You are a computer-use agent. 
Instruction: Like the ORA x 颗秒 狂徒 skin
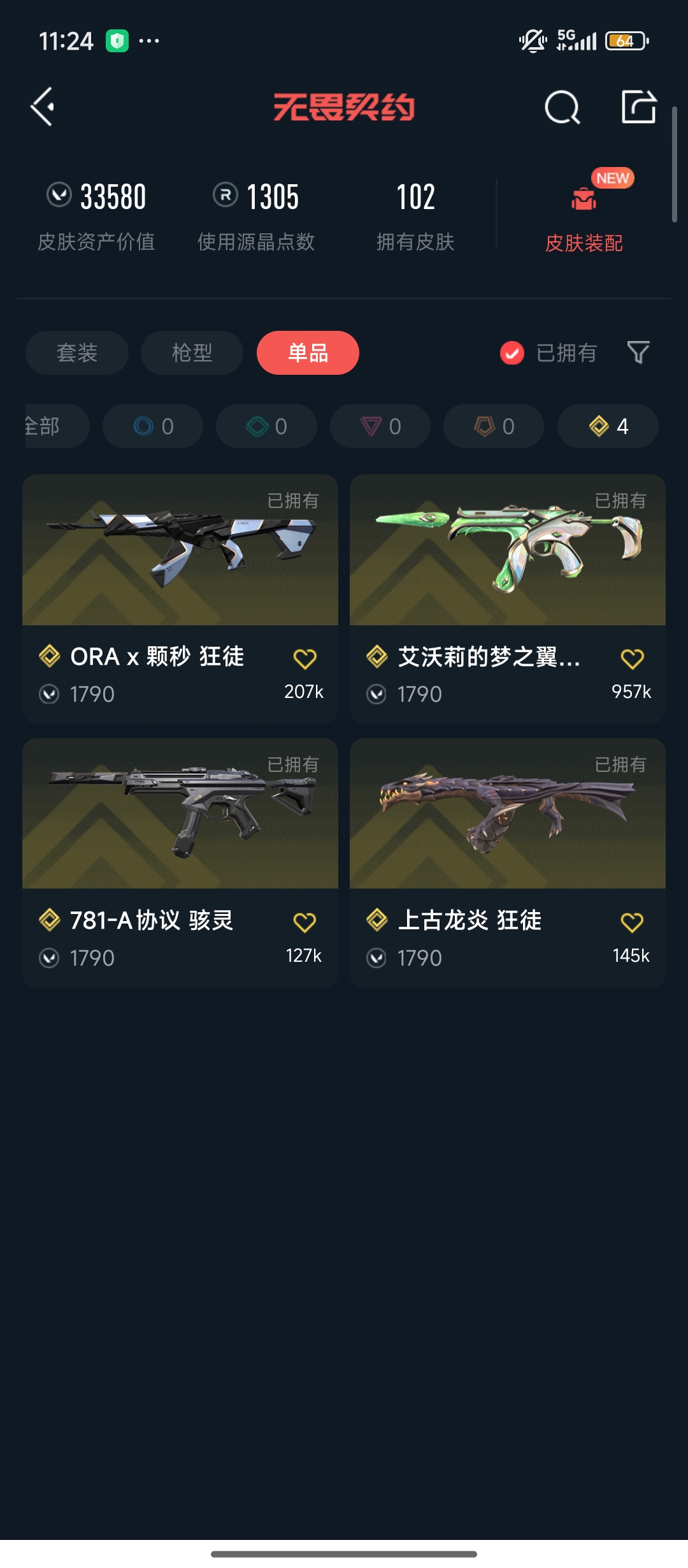[305, 659]
